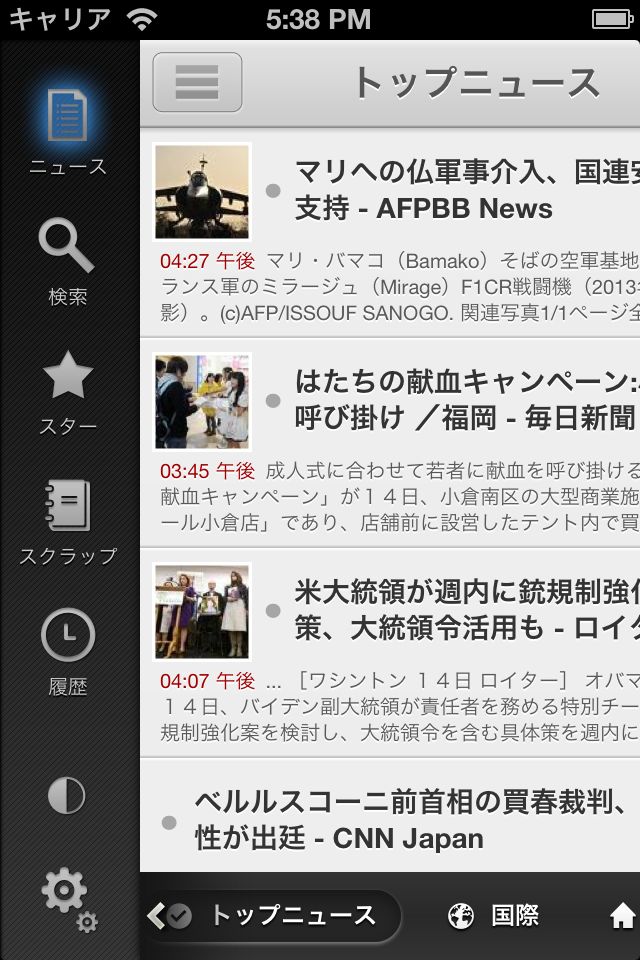Screen dimensions: 640x960
Task: Select the トップニュース category tab
Action: (x=275, y=915)
